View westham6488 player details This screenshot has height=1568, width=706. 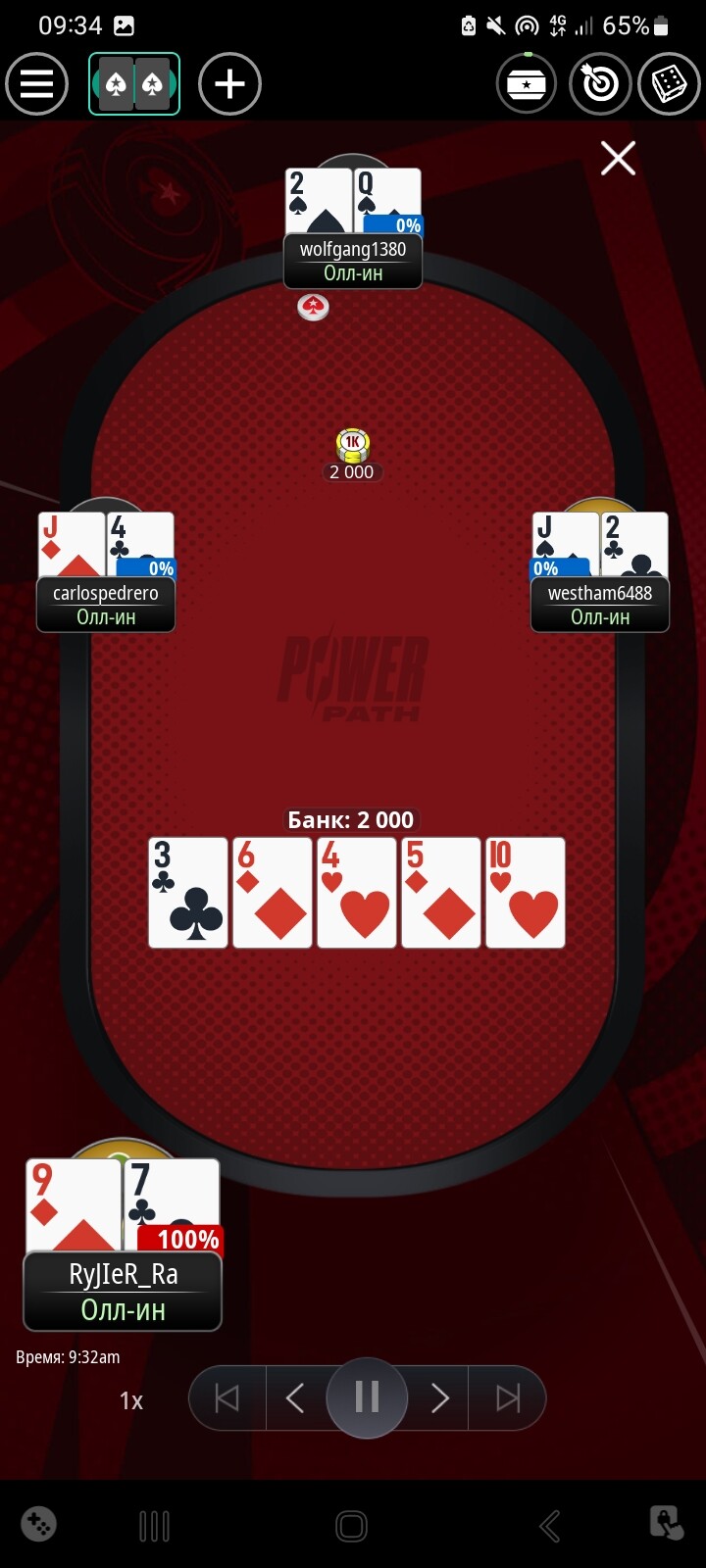(x=600, y=604)
